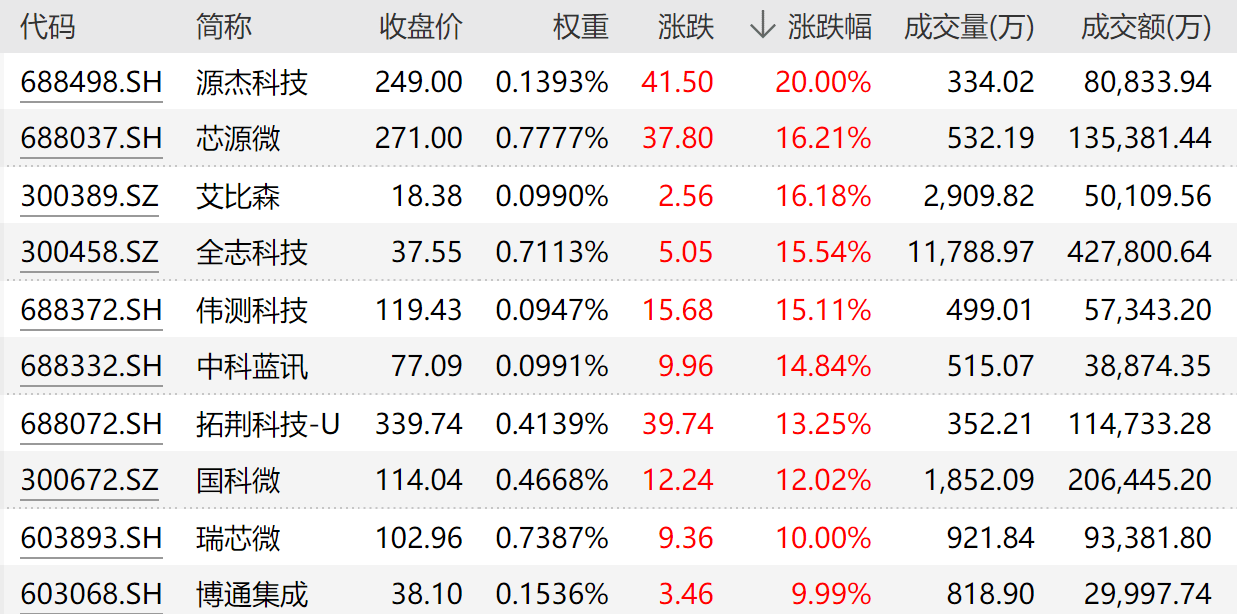Open the 300389.SZ code link
This screenshot has width=1237, height=614.
[89, 196]
